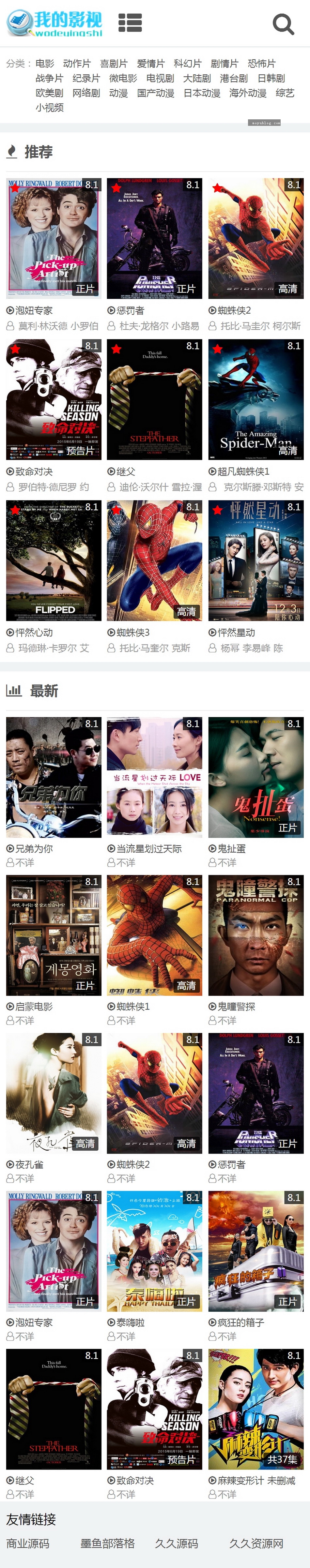Open the 电视剧 category
Viewport: 310px width, 1568px height.
coord(160,78)
